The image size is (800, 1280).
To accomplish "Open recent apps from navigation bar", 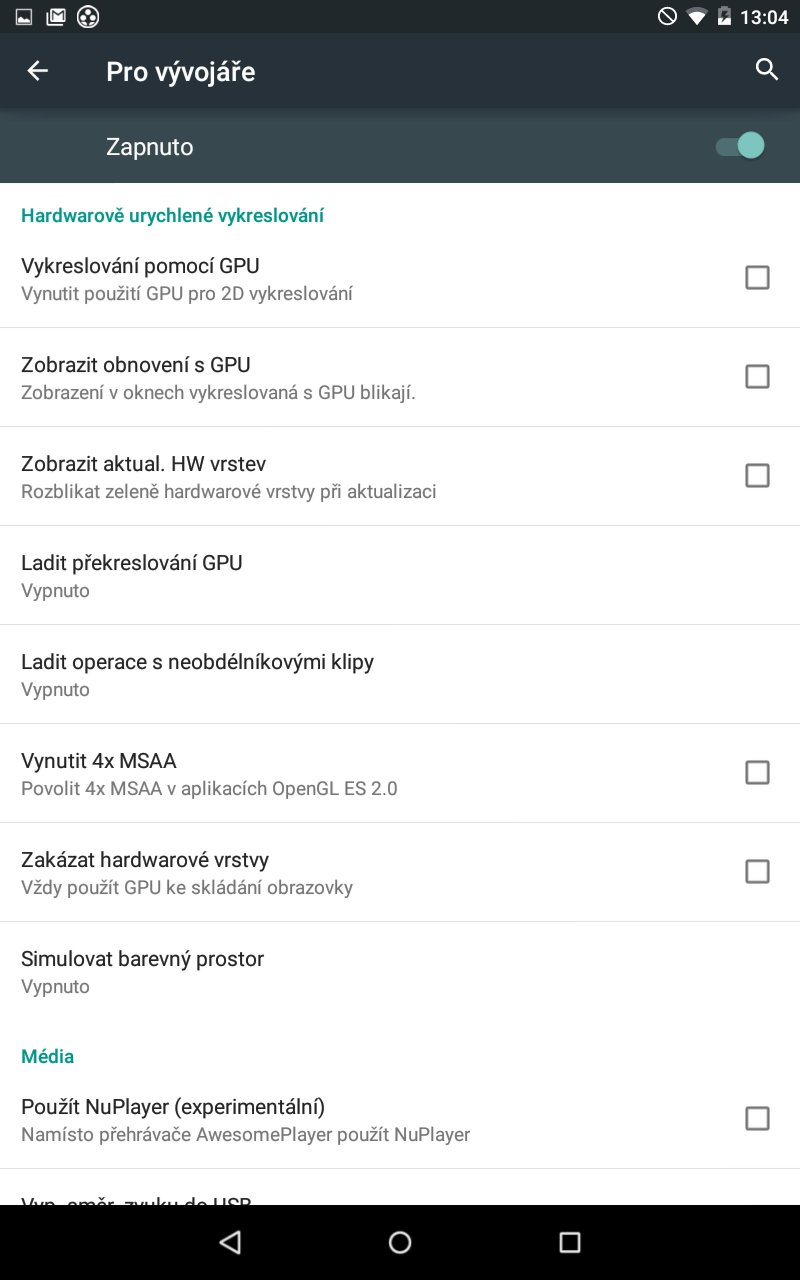I will click(570, 1242).
